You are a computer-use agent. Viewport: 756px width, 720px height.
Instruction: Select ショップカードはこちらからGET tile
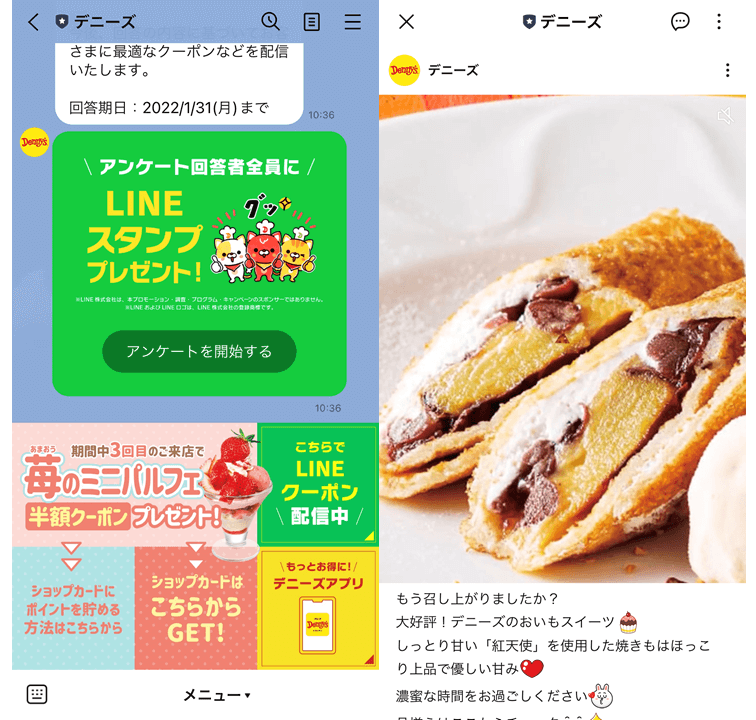196,607
